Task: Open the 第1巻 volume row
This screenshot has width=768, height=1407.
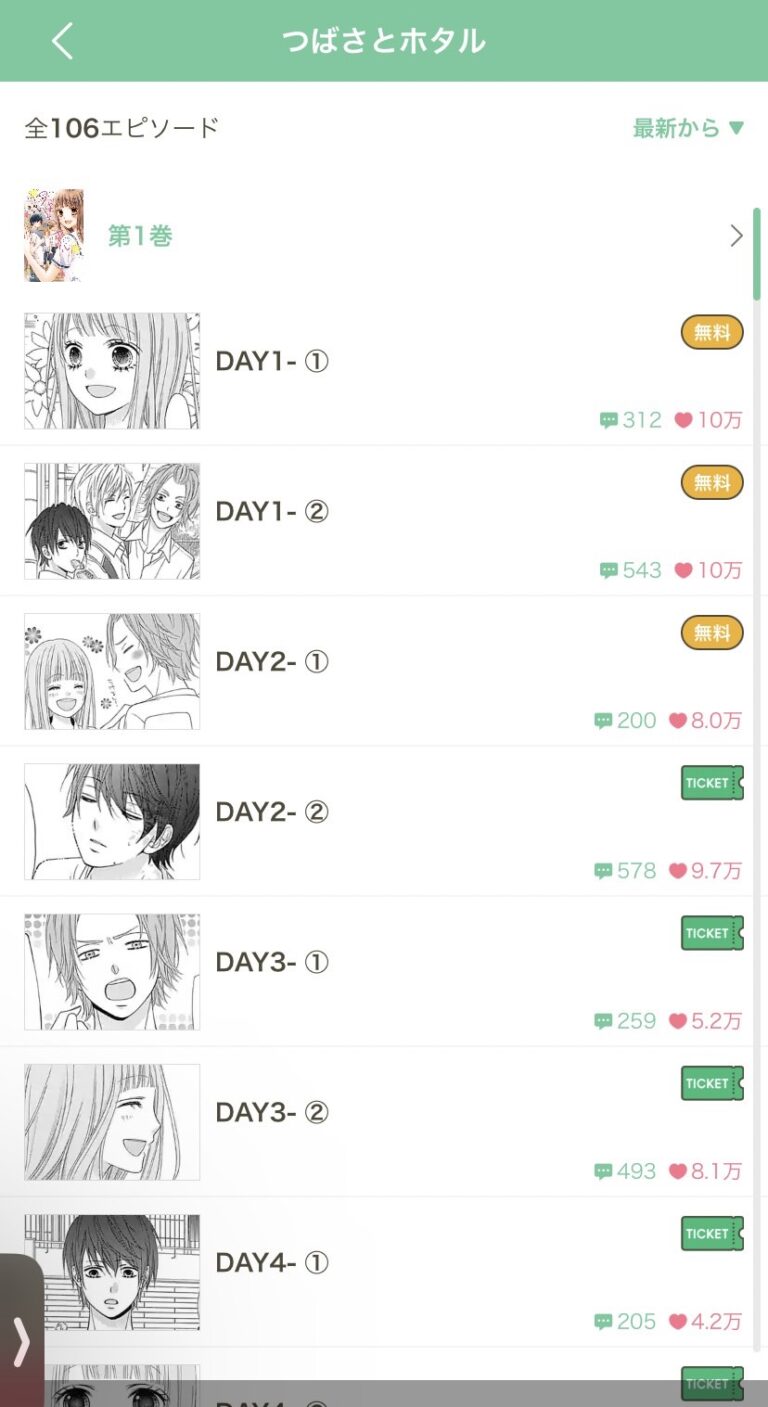Action: (x=384, y=236)
